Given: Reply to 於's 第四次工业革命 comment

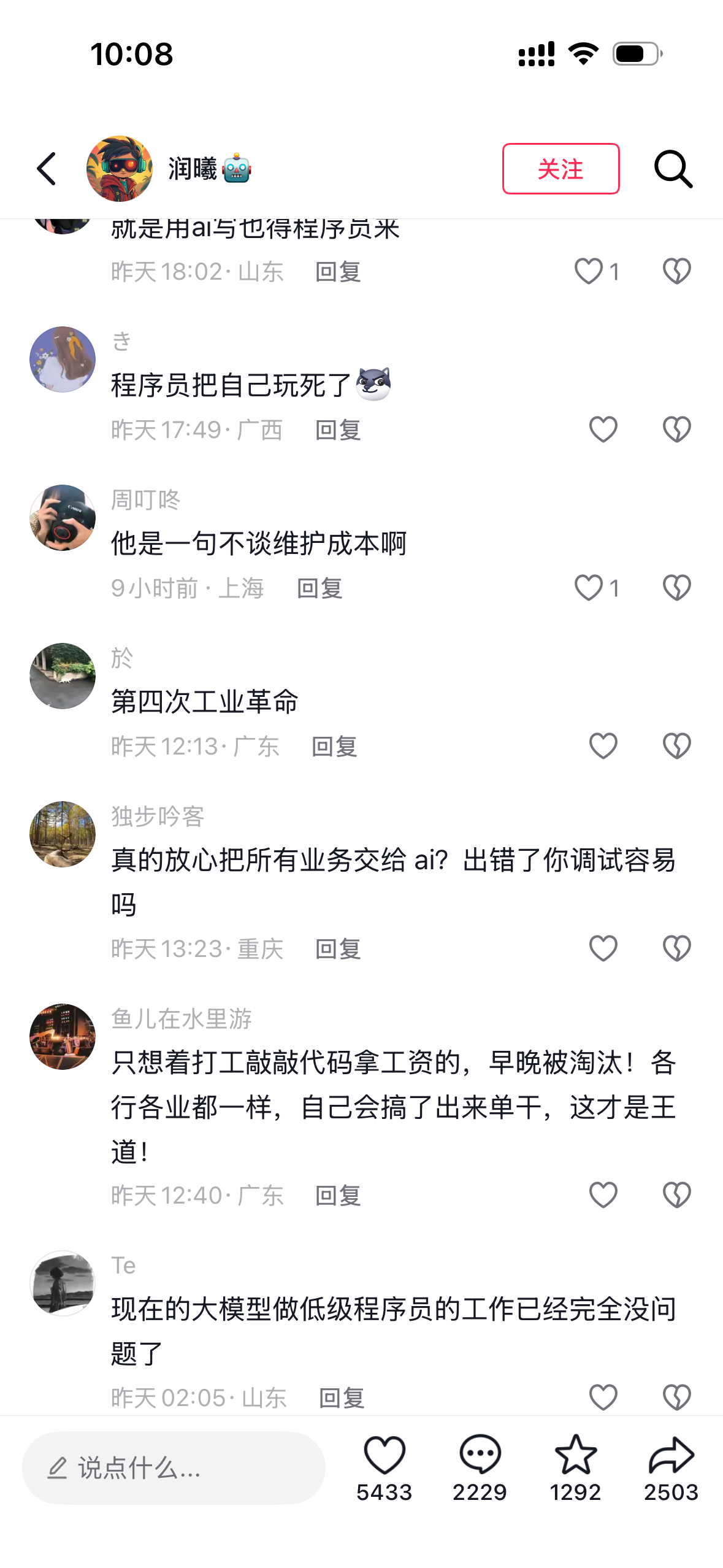Looking at the screenshot, I should (x=334, y=747).
